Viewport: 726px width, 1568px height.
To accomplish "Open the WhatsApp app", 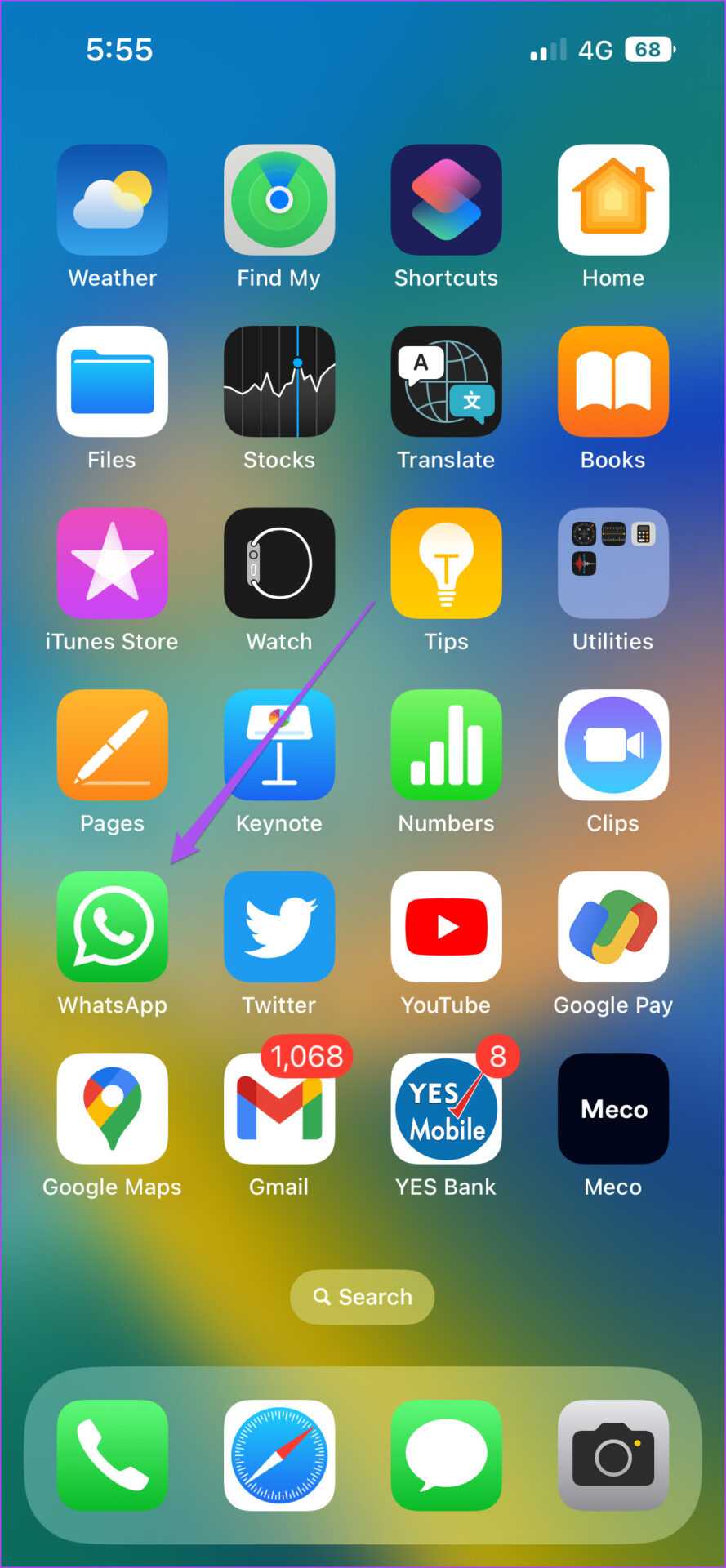I will pos(113,926).
